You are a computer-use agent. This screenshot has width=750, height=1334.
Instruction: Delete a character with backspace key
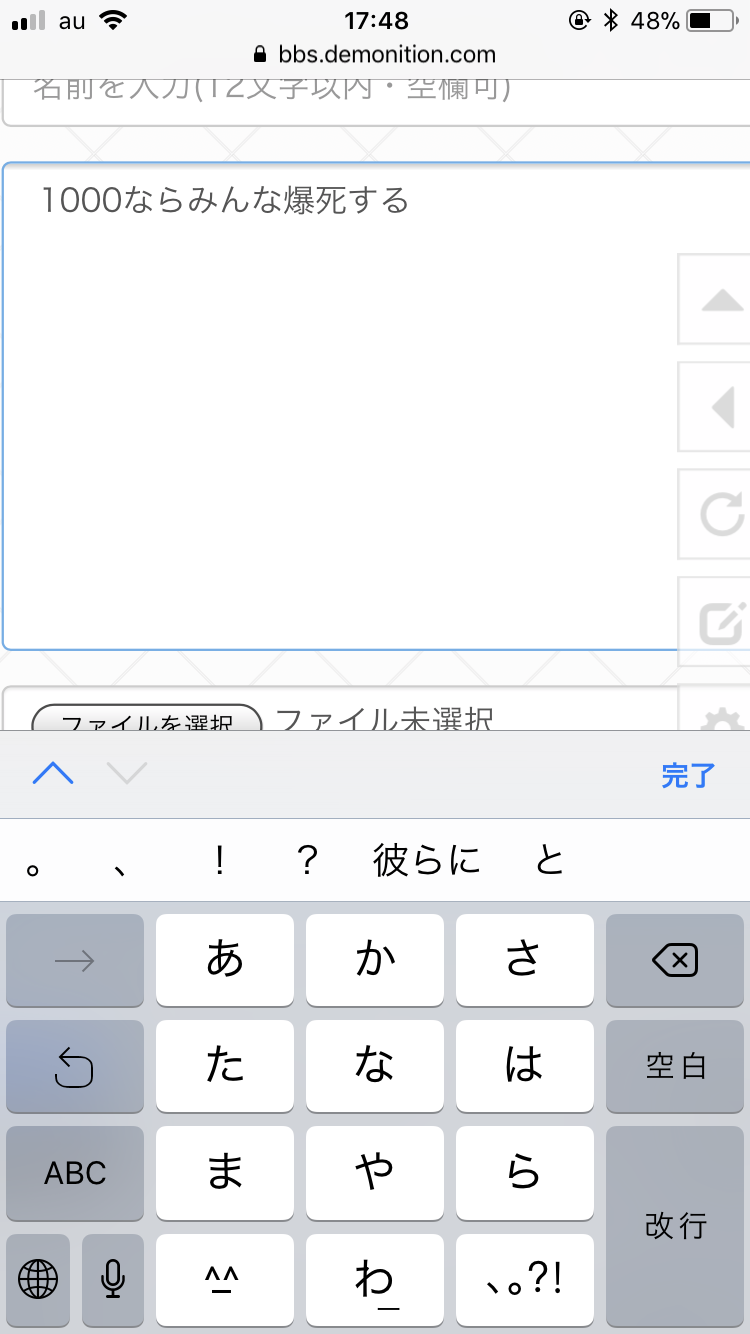click(x=675, y=961)
